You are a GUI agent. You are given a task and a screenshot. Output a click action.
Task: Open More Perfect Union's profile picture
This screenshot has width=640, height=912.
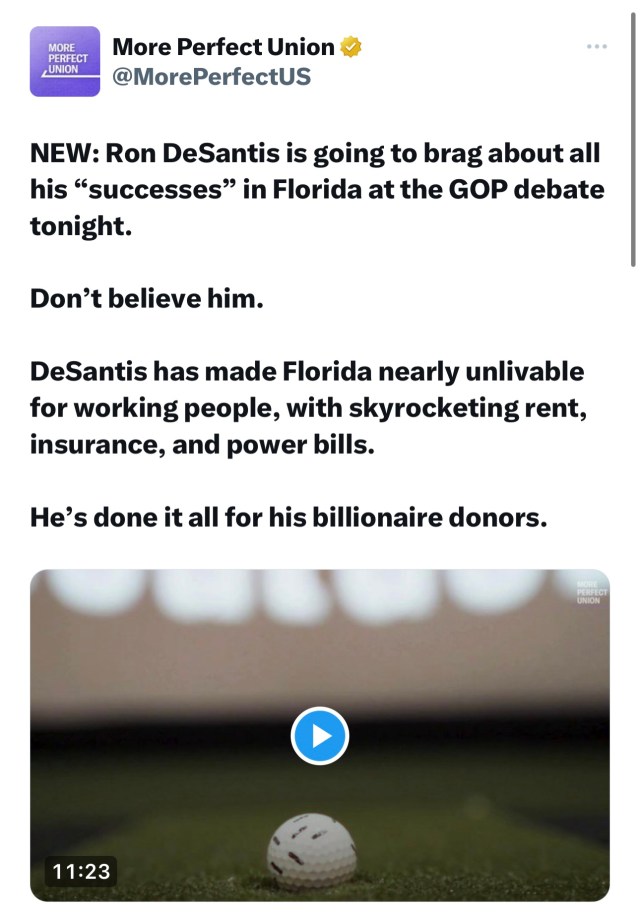tap(65, 61)
